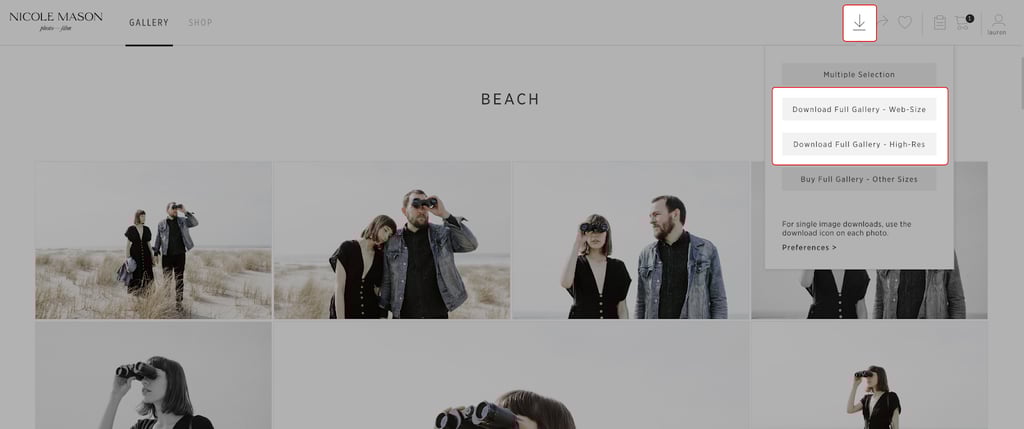
Task: Switch to the Gallery tab
Action: tap(149, 23)
